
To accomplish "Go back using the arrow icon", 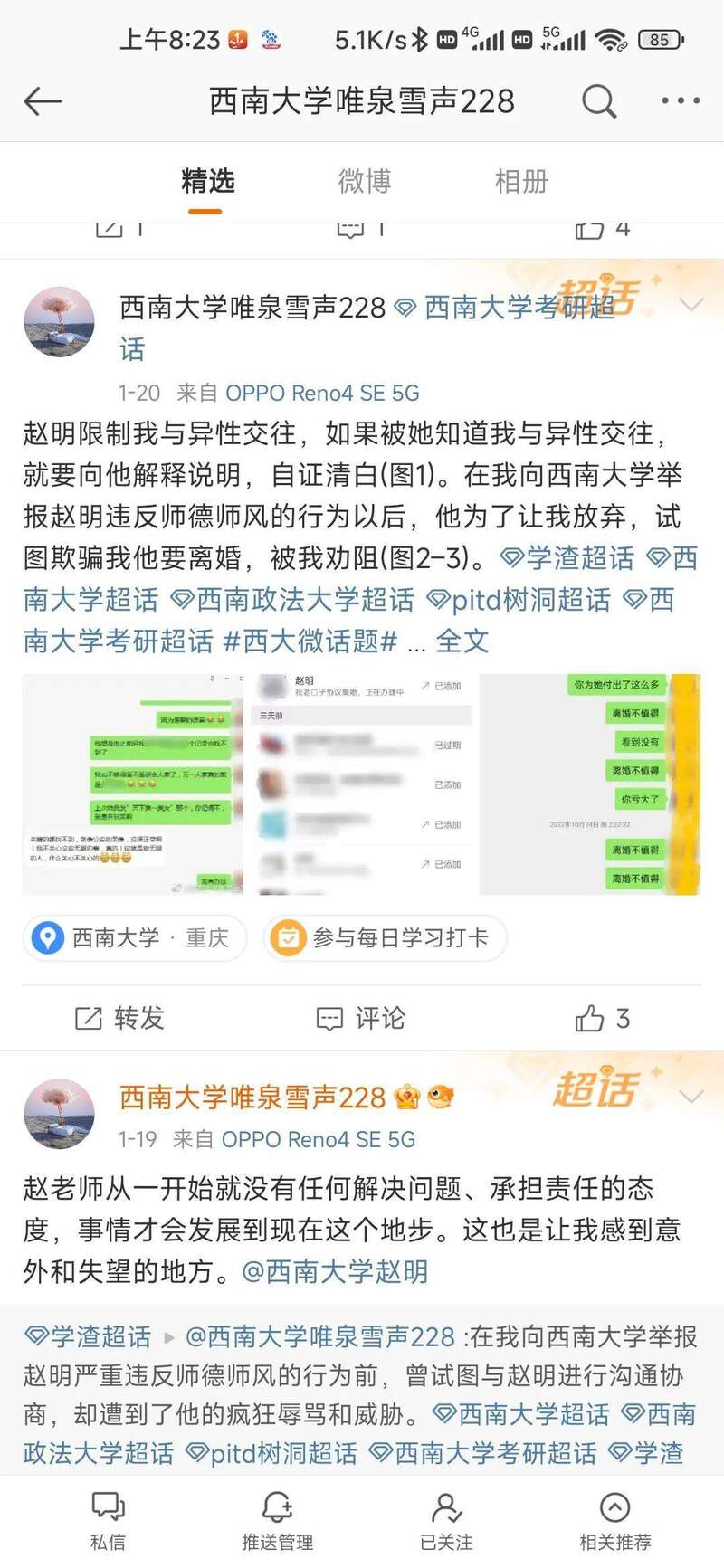I will pyautogui.click(x=43, y=101).
